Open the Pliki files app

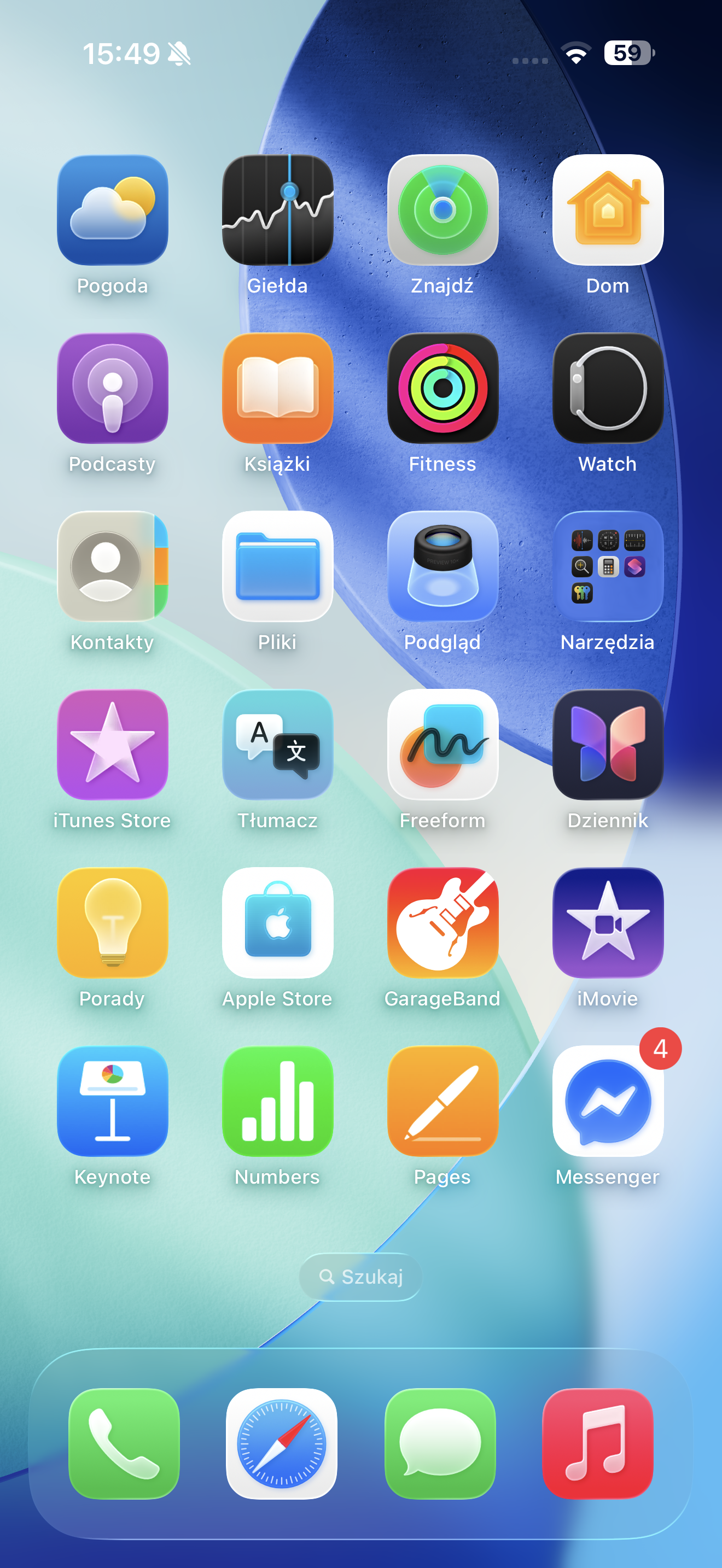[278, 566]
